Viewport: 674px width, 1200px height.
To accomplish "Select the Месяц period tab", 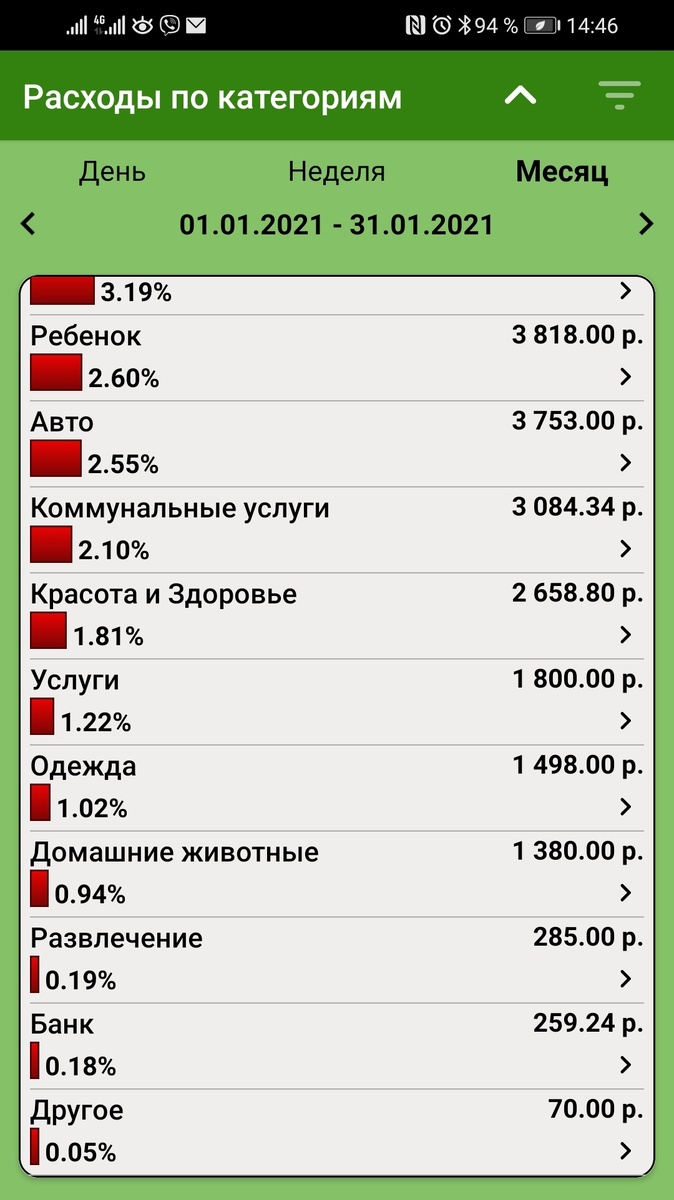I will click(561, 172).
